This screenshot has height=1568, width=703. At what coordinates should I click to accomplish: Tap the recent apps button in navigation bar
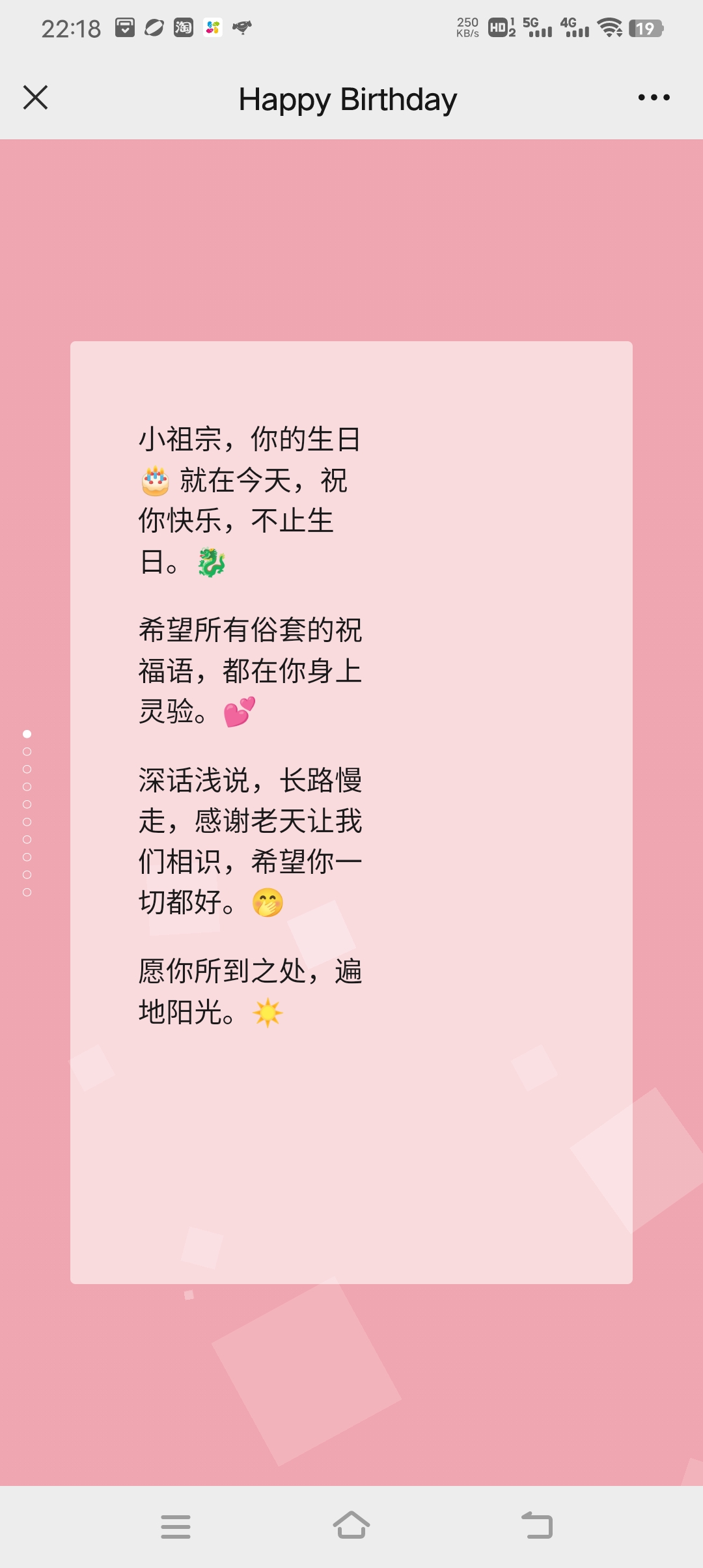click(x=174, y=1527)
